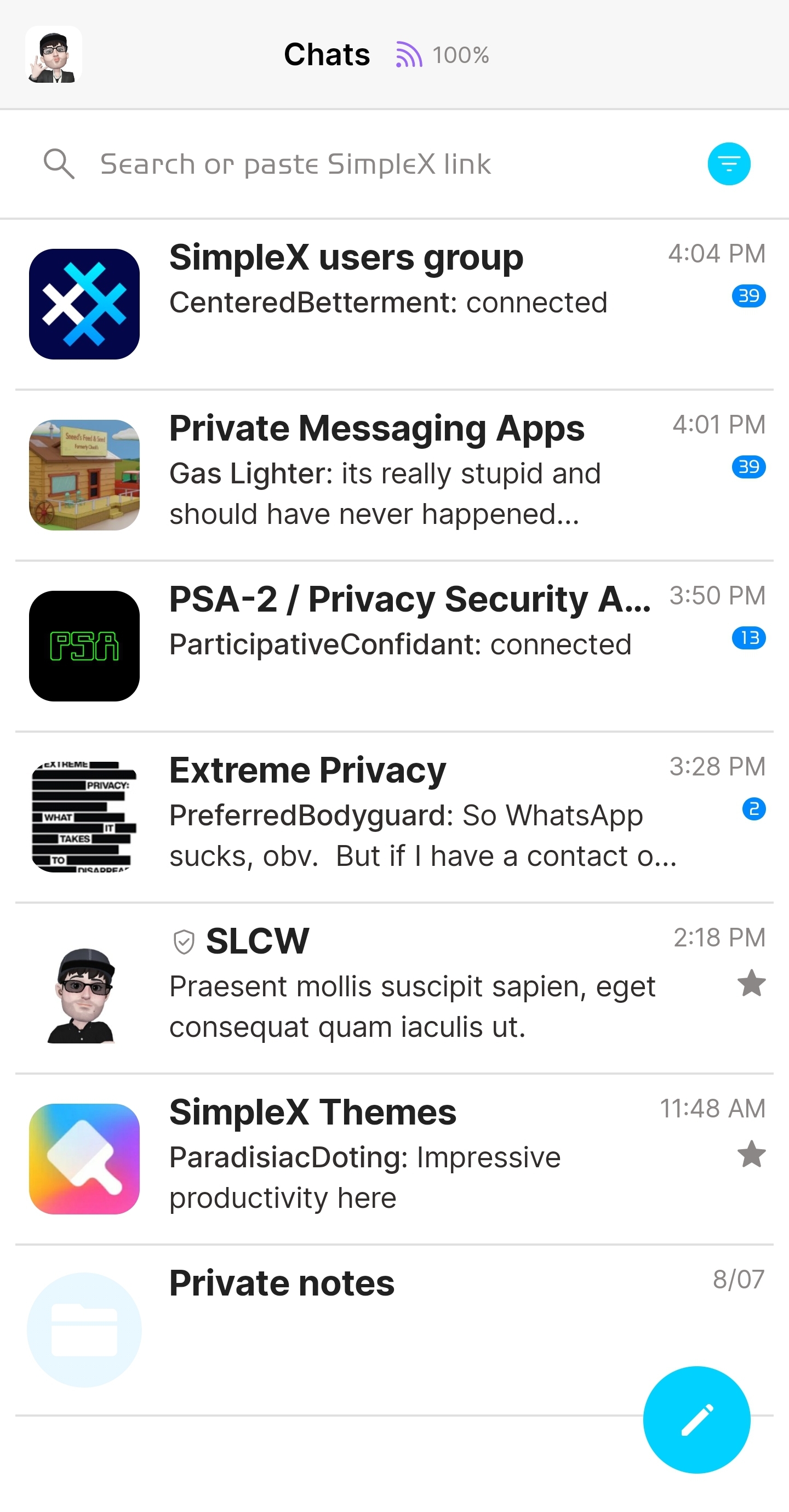This screenshot has width=789, height=1512.
Task: Open the connection status indicator showing 100%
Action: 443,55
